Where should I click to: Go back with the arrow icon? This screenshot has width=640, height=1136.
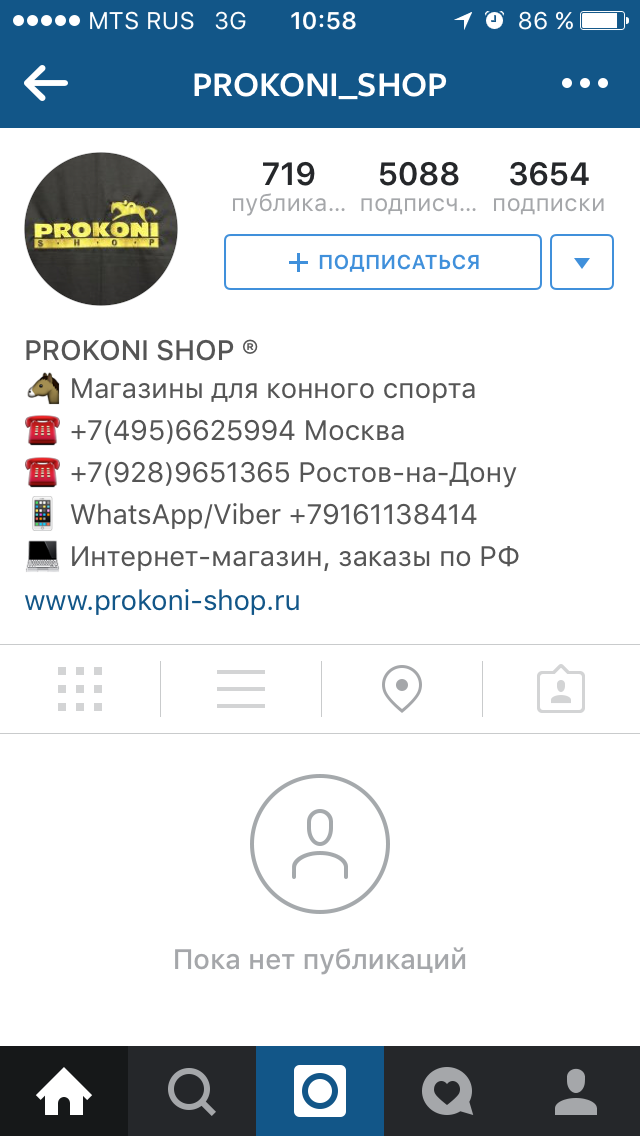tap(46, 84)
